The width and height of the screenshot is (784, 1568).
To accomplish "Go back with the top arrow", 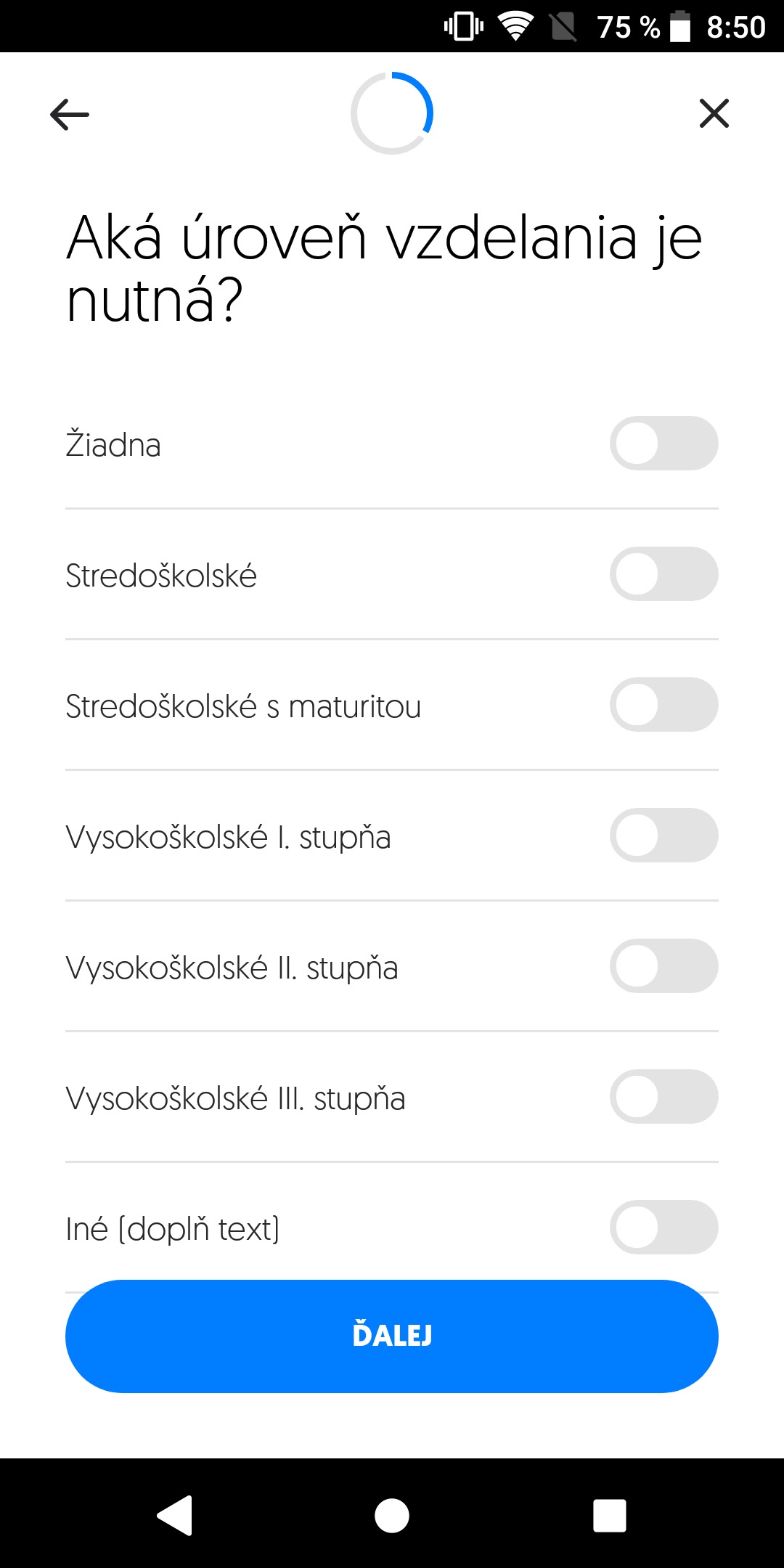I will point(70,114).
